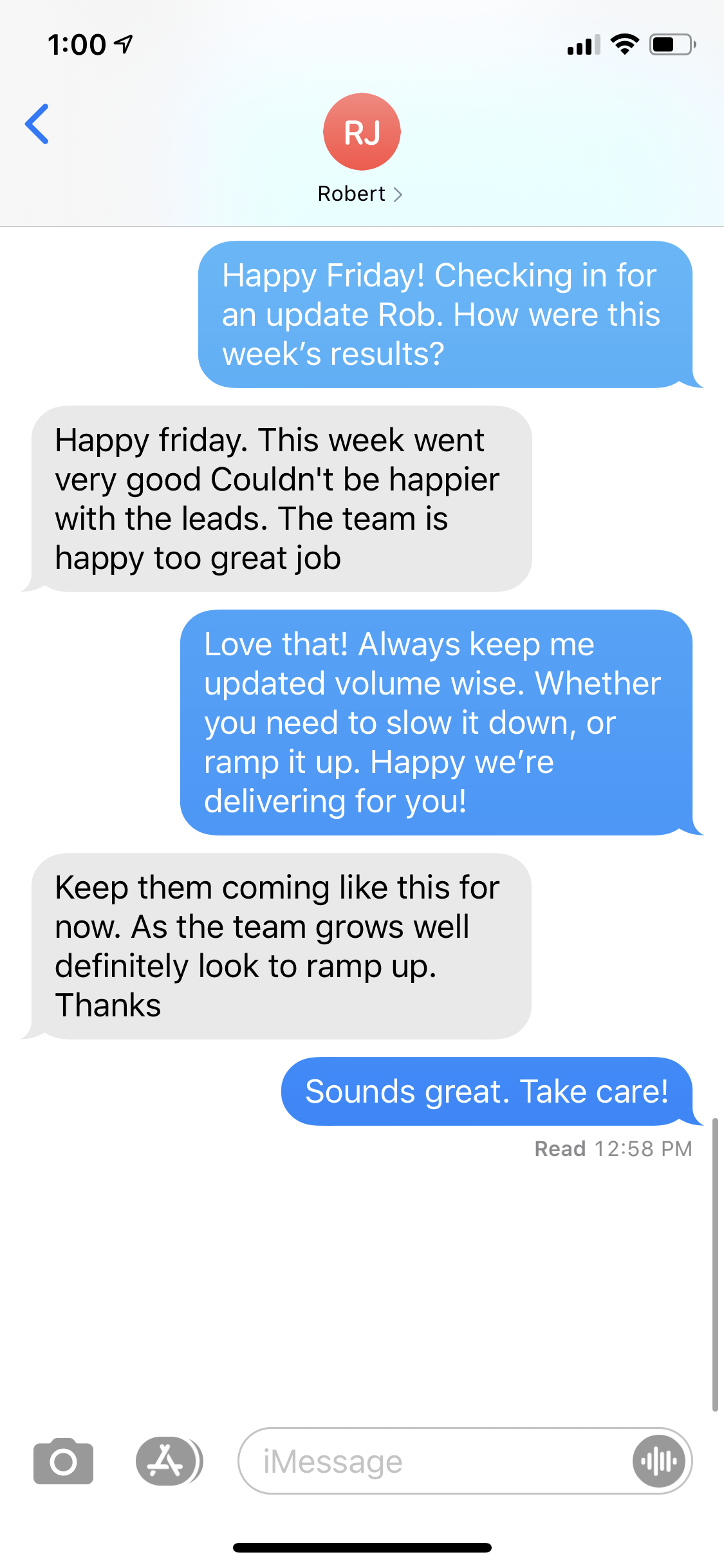Open the App Store apps drawer
Image resolution: width=724 pixels, height=1568 pixels.
pyautogui.click(x=167, y=1461)
